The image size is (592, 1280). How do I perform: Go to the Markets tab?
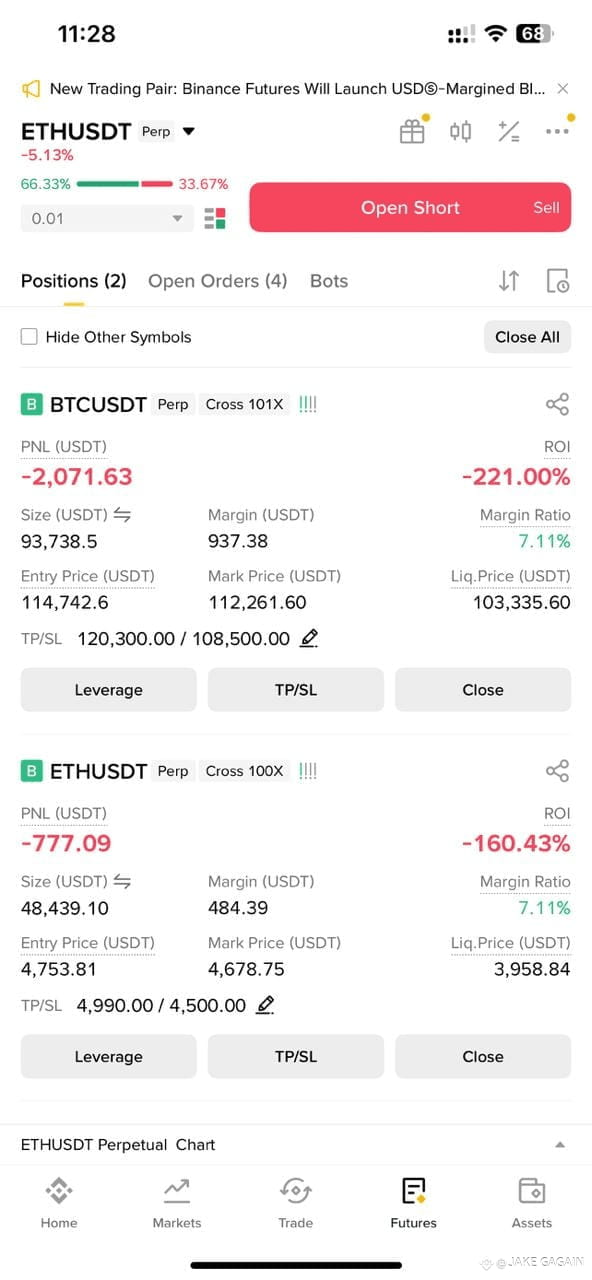177,1203
